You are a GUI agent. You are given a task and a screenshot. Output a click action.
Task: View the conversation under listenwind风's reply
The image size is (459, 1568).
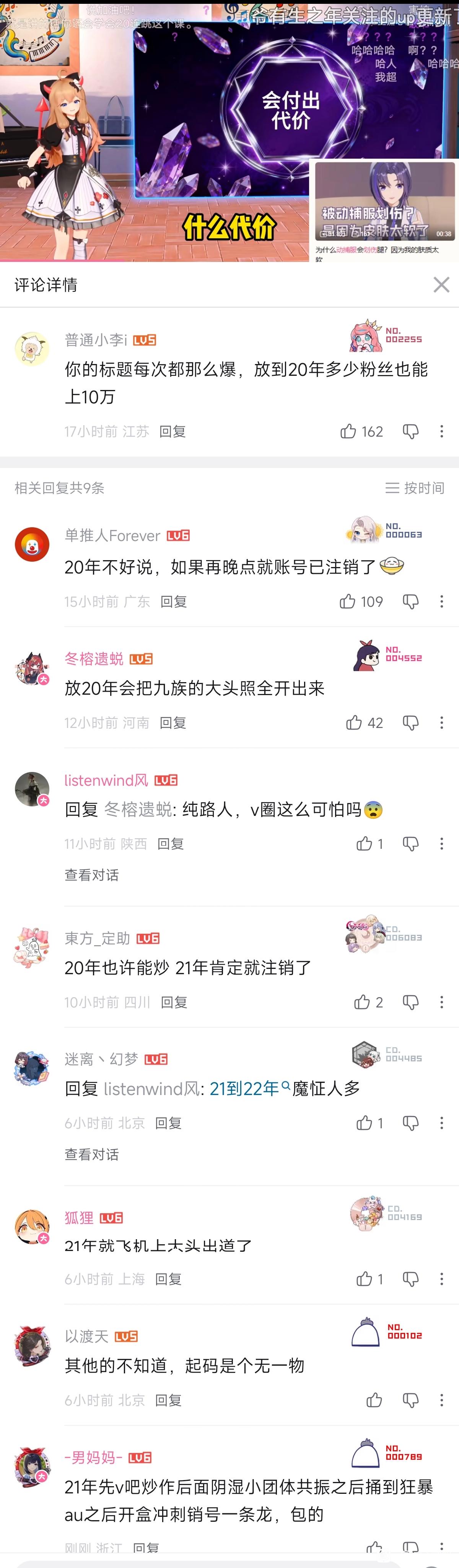pyautogui.click(x=92, y=875)
